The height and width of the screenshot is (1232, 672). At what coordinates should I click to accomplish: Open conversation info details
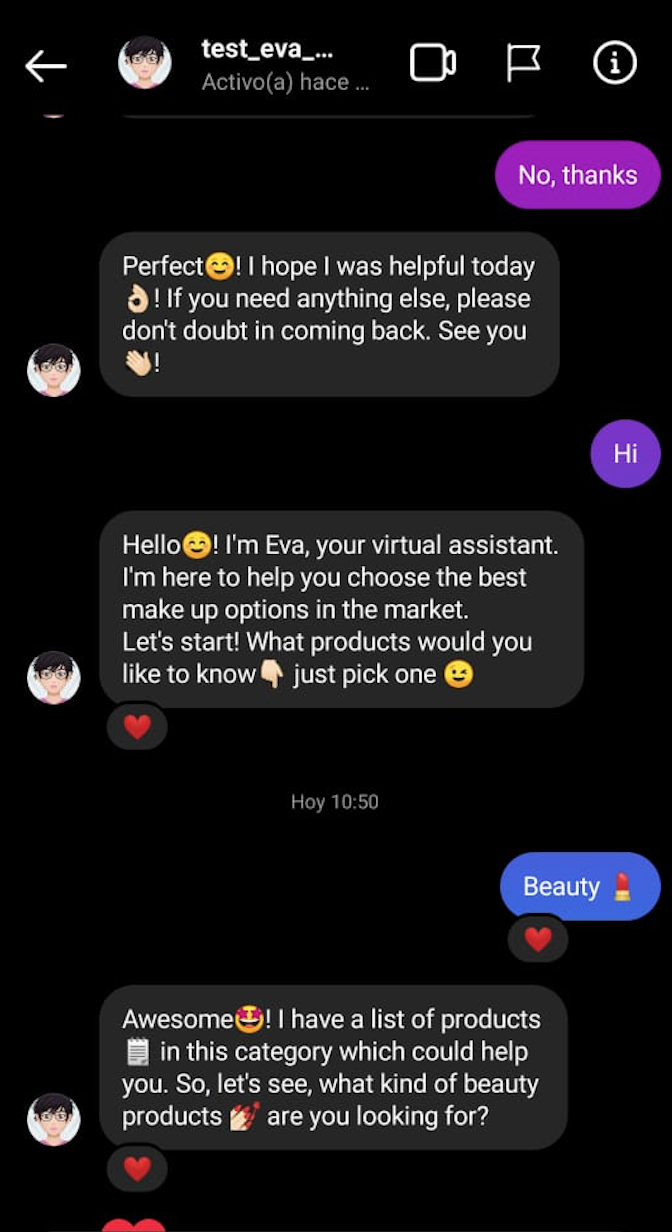(x=614, y=64)
